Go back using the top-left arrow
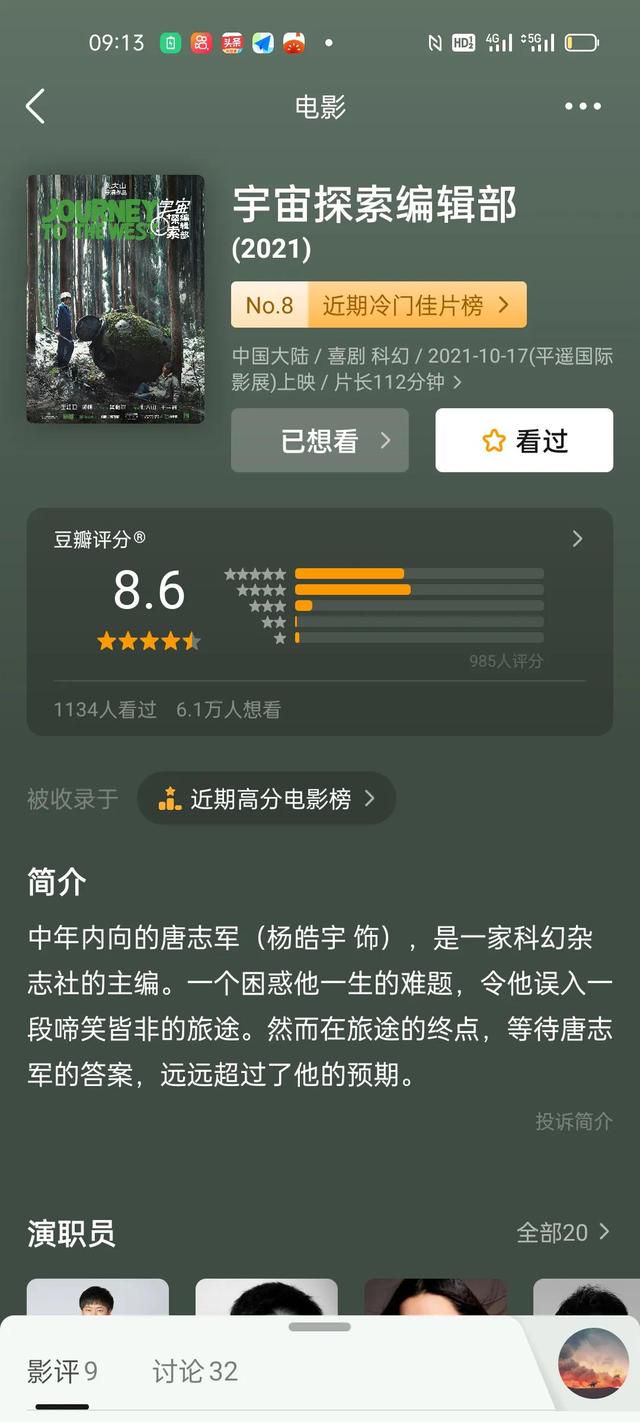The image size is (640, 1422). [36, 106]
